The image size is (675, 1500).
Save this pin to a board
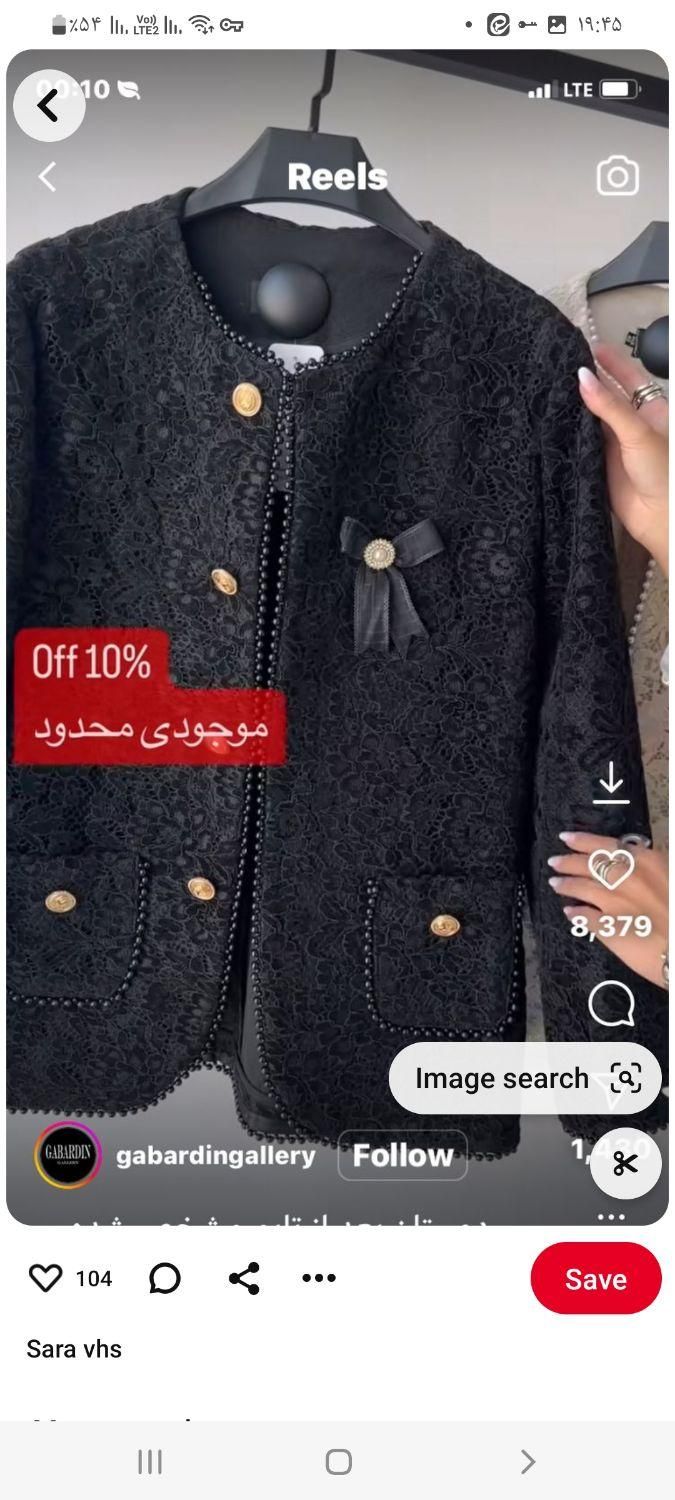pyautogui.click(x=595, y=1278)
